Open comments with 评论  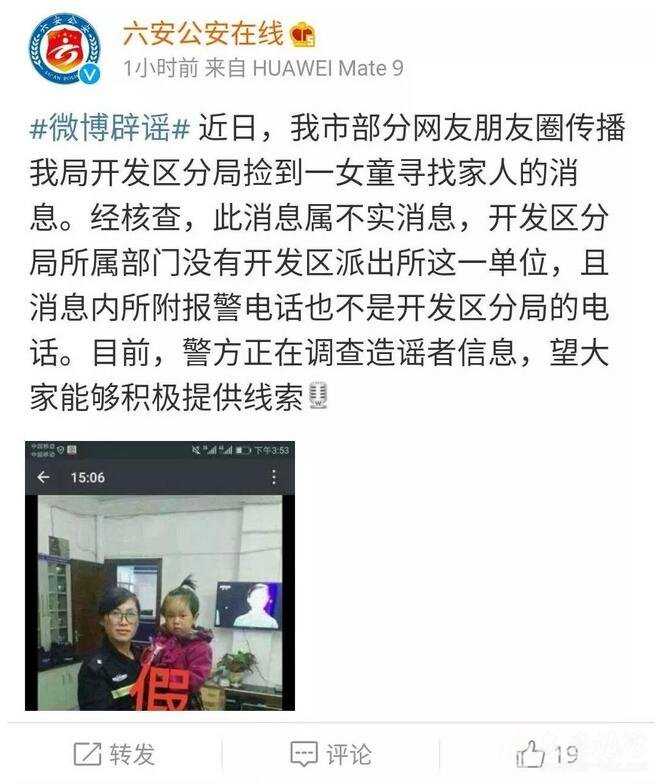(x=330, y=753)
